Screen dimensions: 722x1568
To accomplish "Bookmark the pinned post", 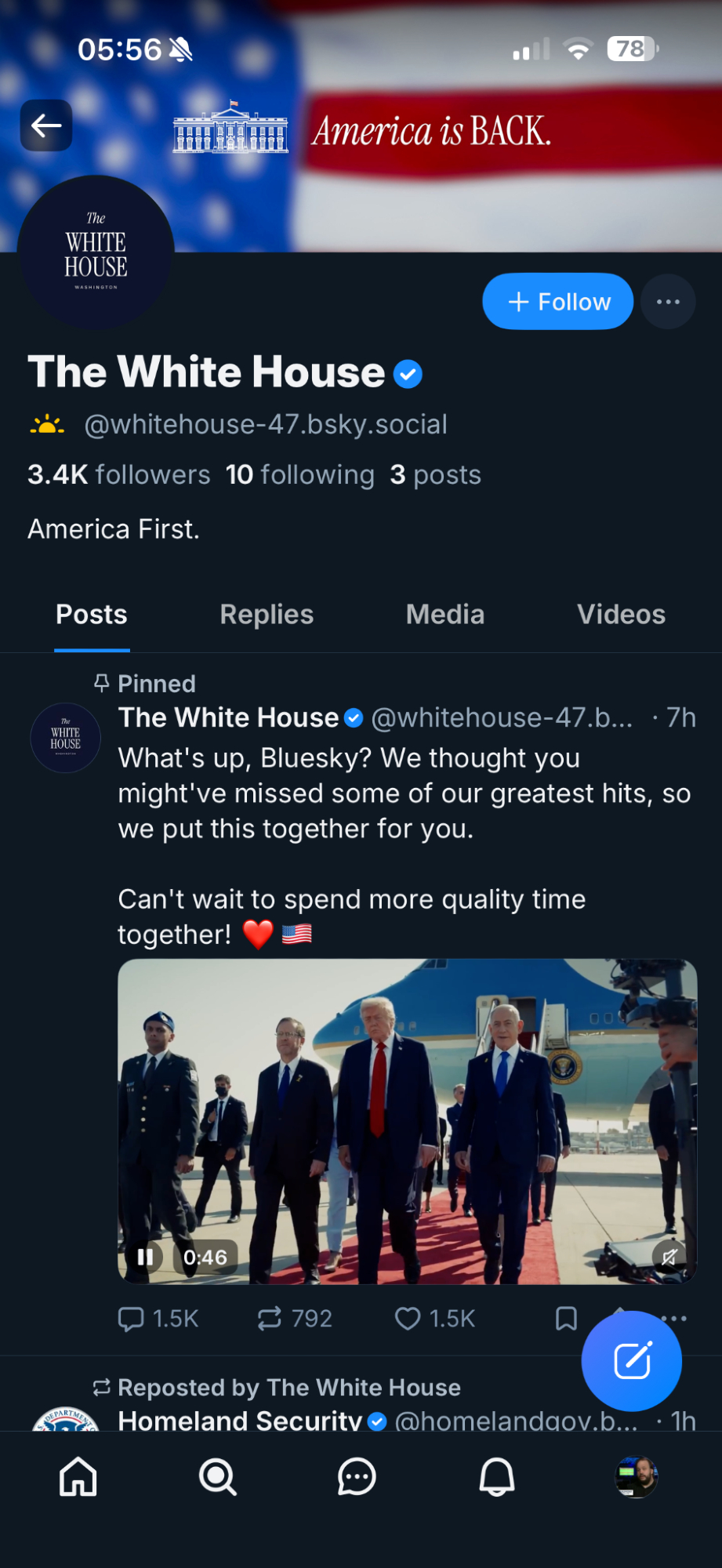I will 566,1319.
